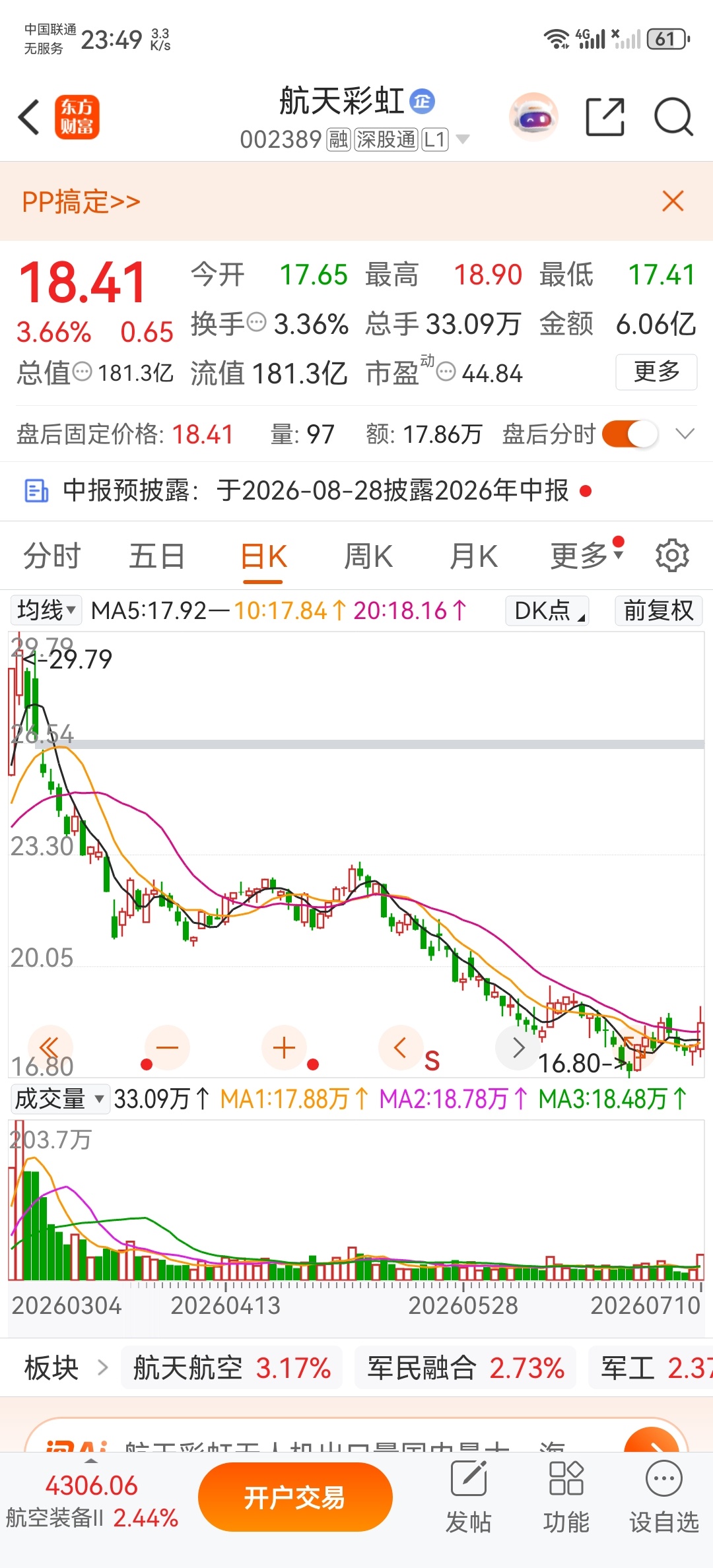Open the 前复权 adjustment option
This screenshot has height=1568, width=713.
[x=658, y=610]
